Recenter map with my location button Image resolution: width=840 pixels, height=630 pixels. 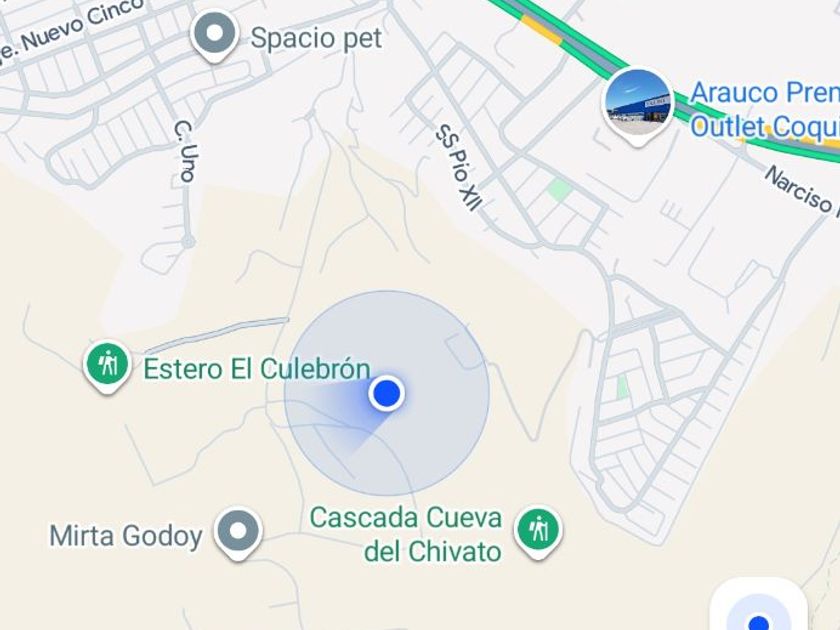759,614
